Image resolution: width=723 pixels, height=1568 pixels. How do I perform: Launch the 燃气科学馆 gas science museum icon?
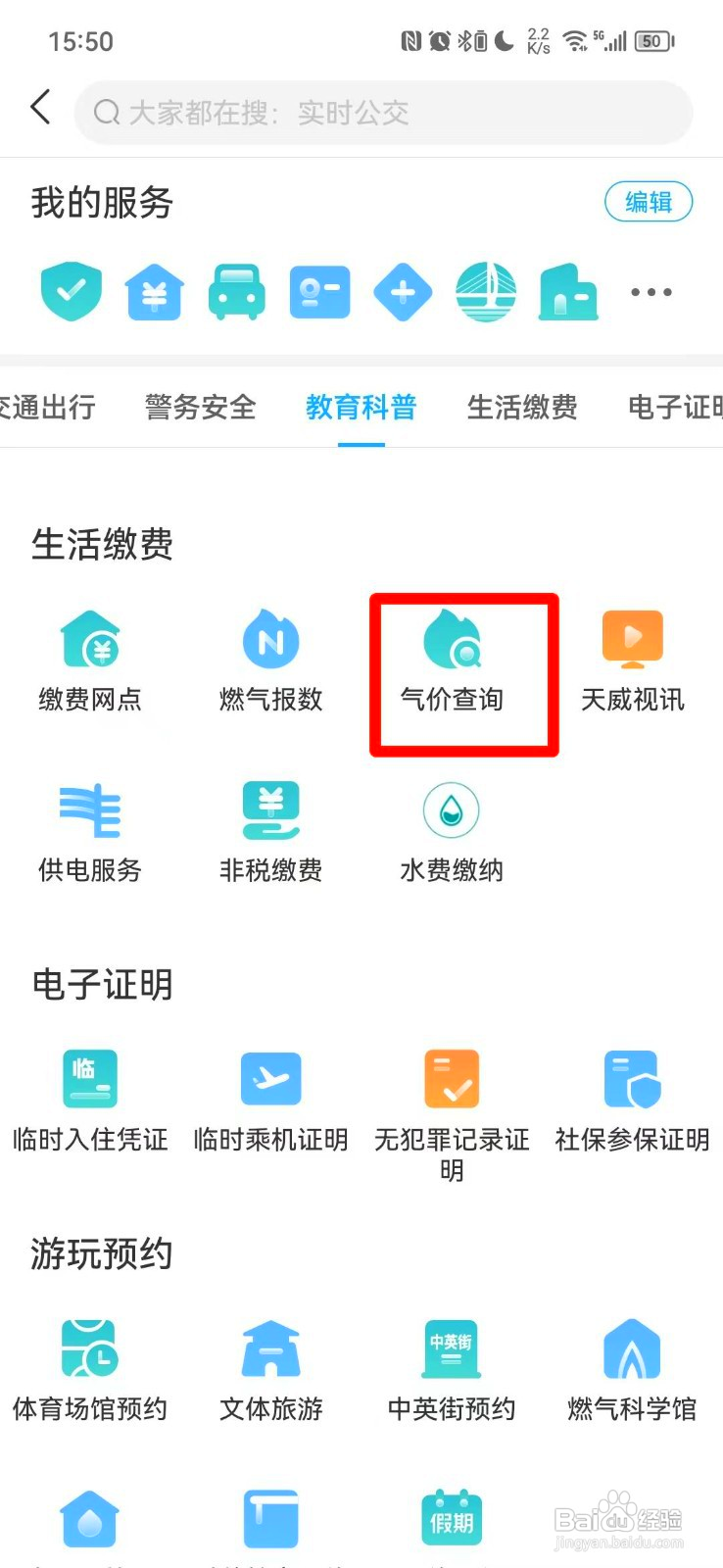pyautogui.click(x=632, y=1367)
